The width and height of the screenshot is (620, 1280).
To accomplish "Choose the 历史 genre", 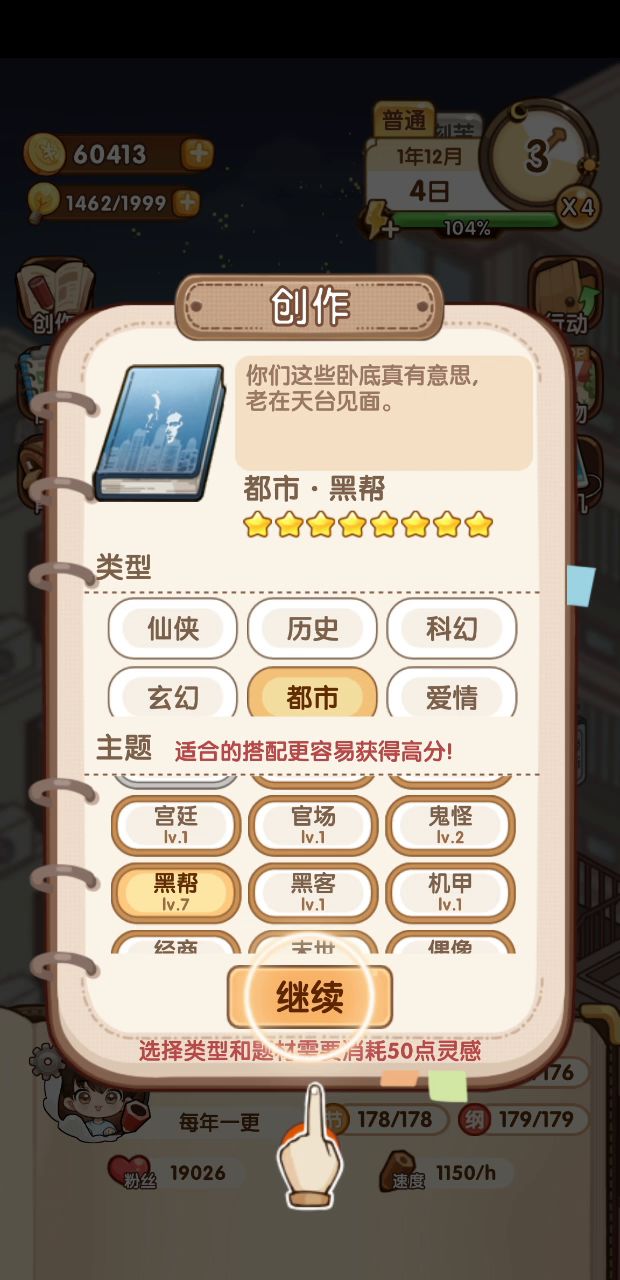I will (x=312, y=629).
